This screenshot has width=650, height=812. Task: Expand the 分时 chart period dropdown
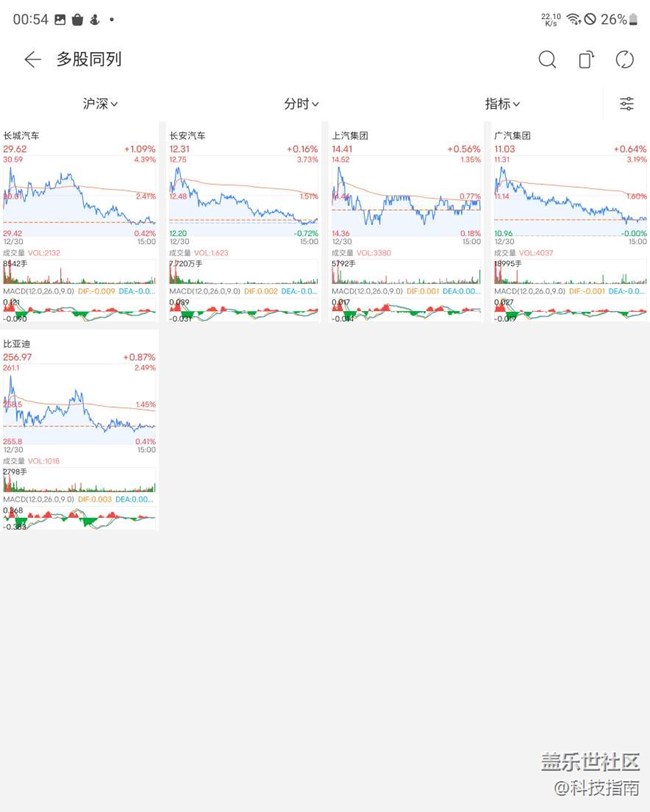coord(301,104)
